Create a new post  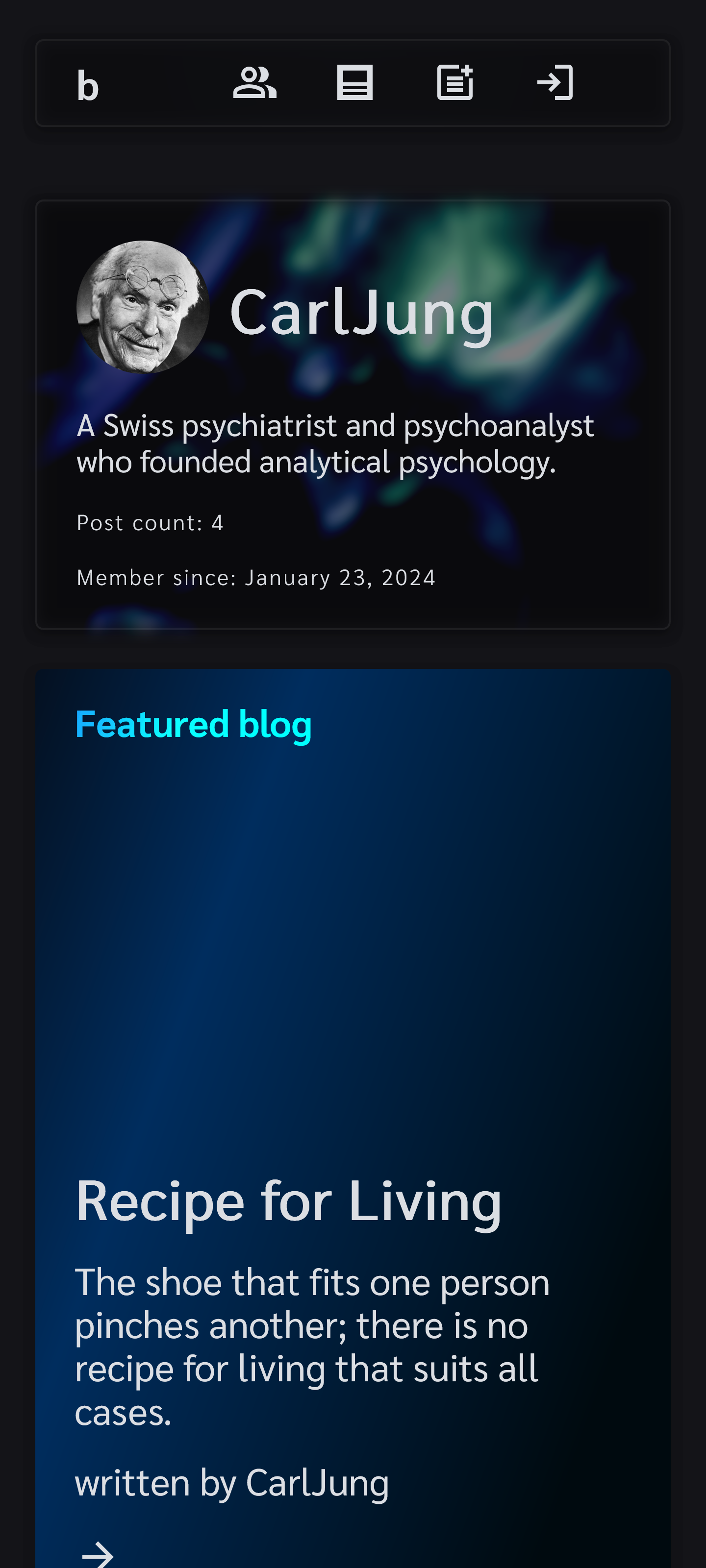click(x=455, y=83)
